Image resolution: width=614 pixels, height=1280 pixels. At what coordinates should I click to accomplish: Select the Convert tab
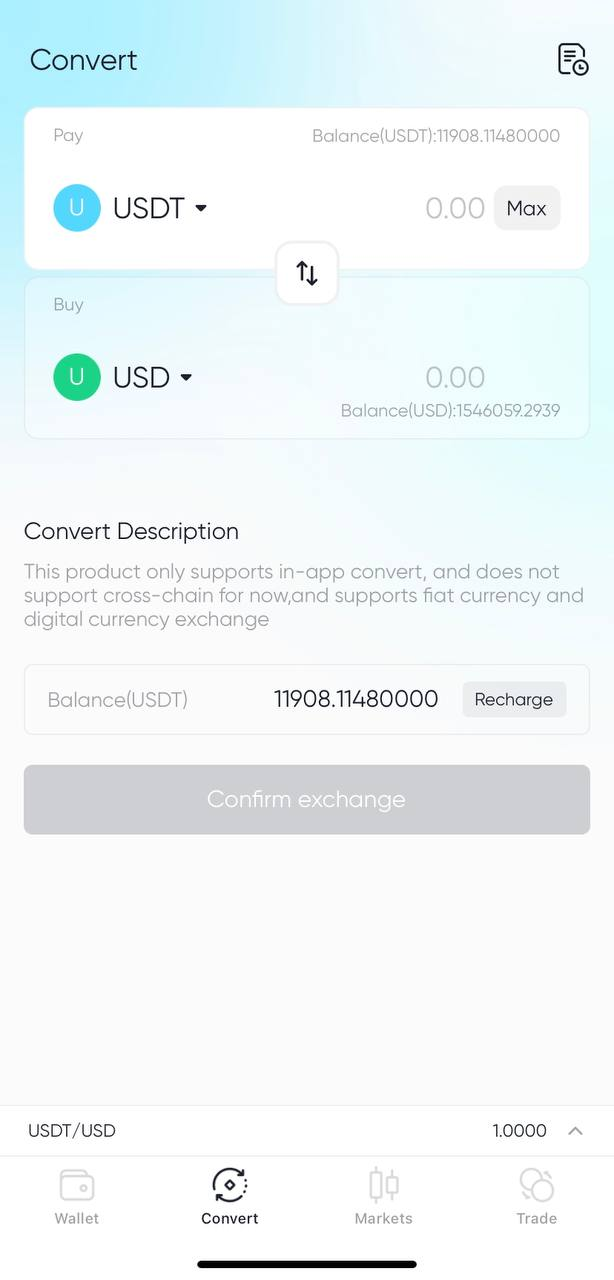click(230, 1196)
